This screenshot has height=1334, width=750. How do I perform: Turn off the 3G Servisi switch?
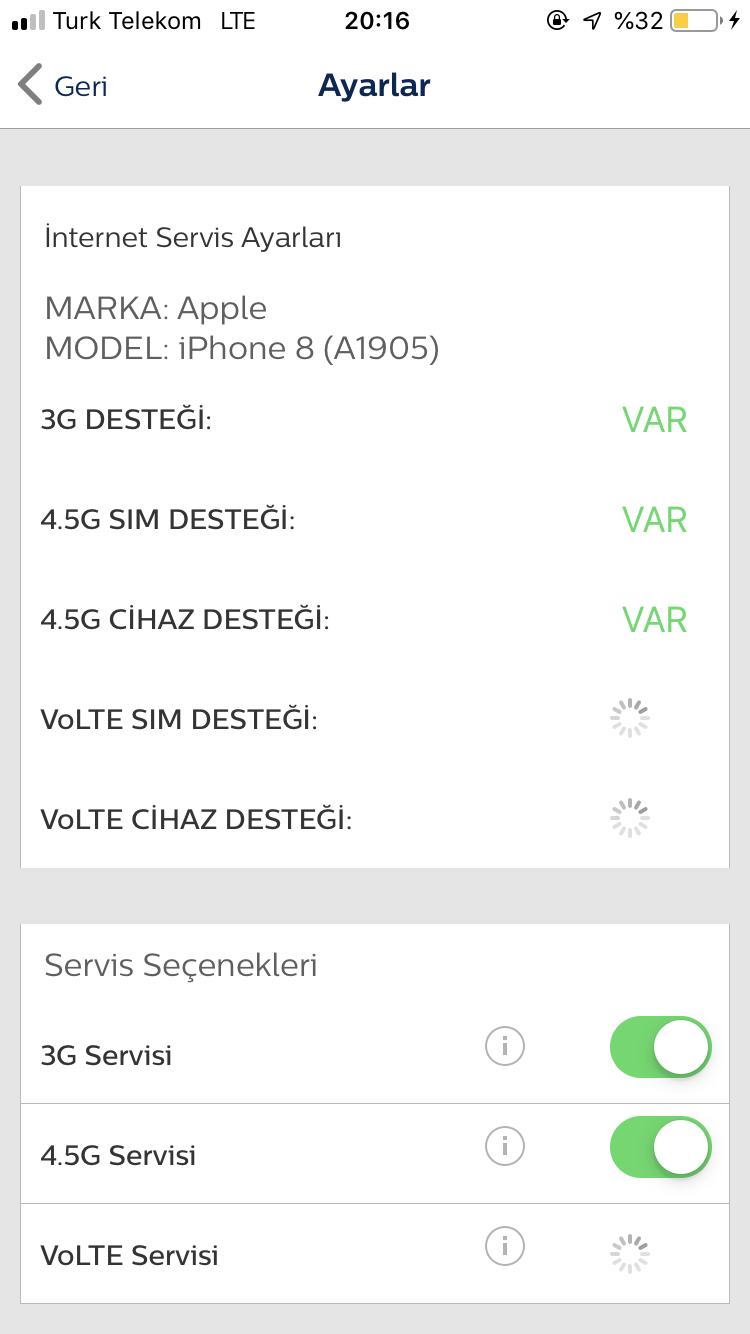pos(661,1047)
